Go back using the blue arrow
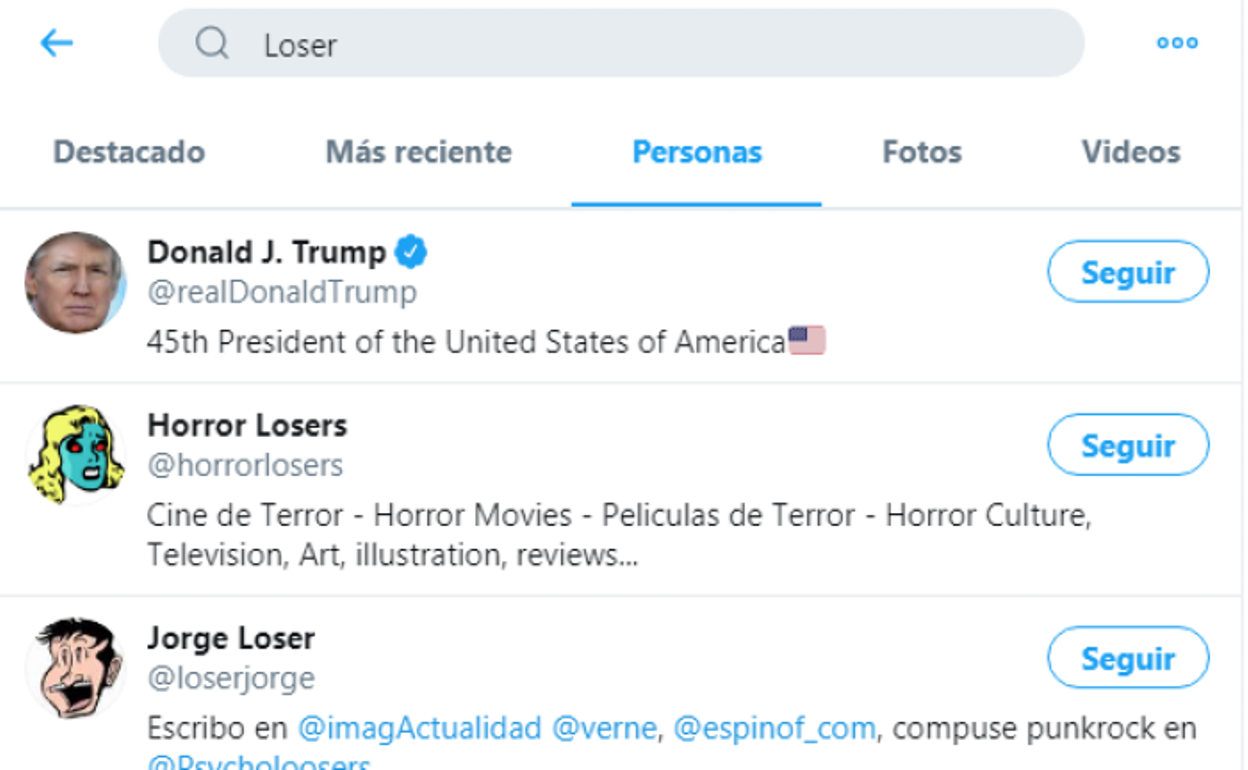The image size is (1248, 770). 57,43
